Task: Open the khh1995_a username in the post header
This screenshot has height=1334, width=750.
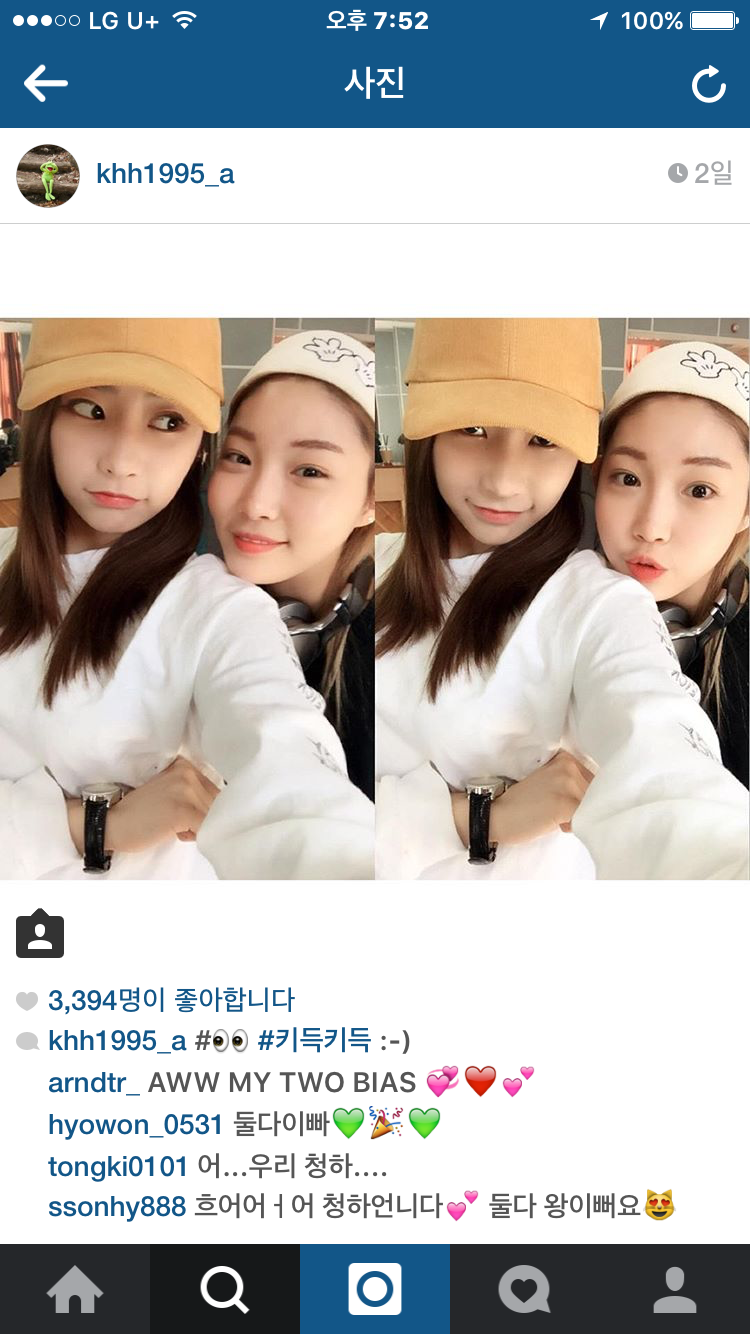Action: (x=165, y=174)
